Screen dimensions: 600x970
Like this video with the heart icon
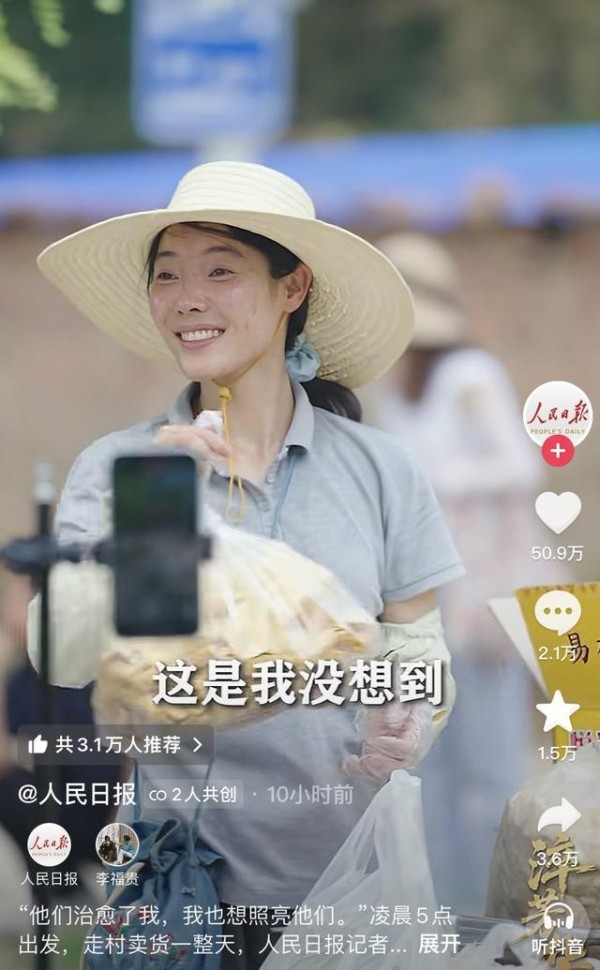click(x=557, y=512)
